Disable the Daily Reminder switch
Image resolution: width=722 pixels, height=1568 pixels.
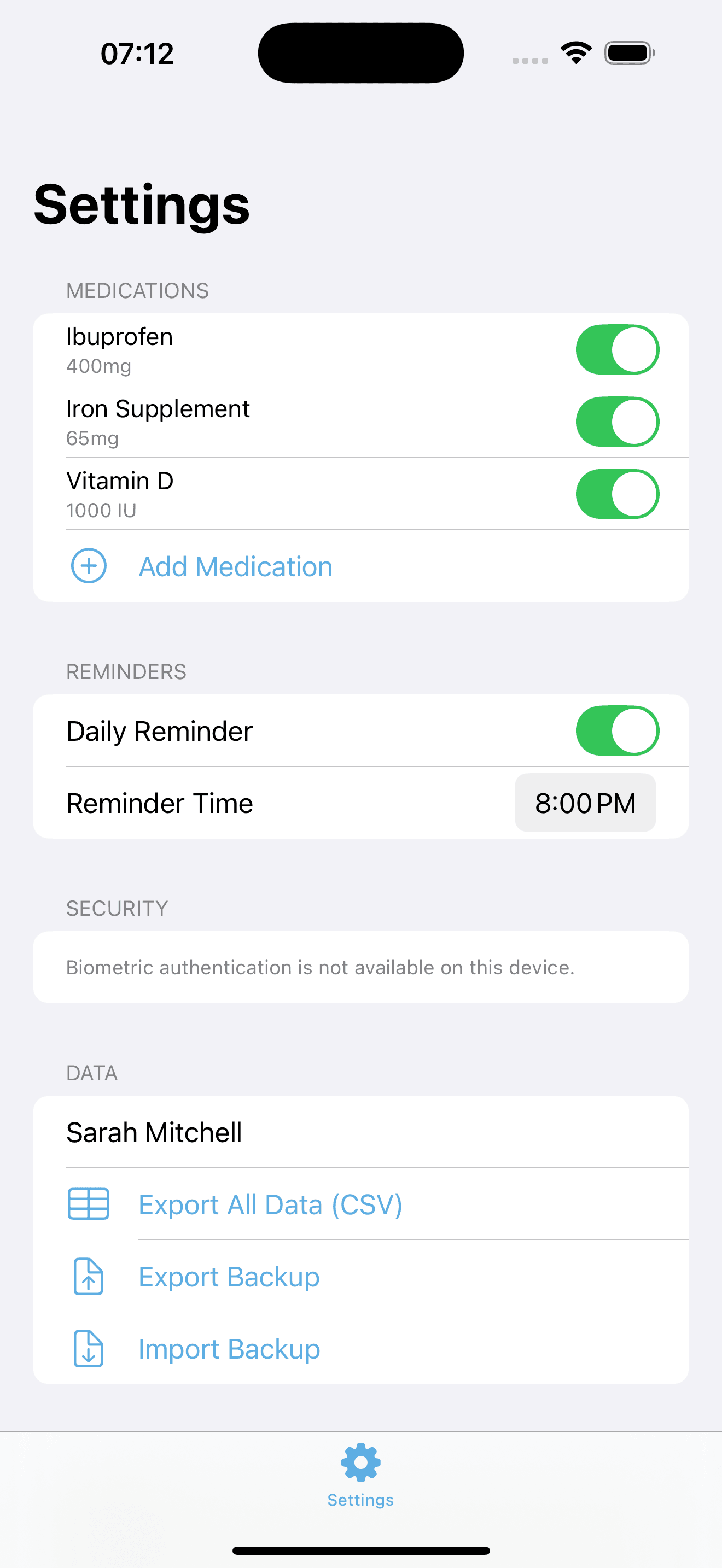pyautogui.click(x=618, y=730)
